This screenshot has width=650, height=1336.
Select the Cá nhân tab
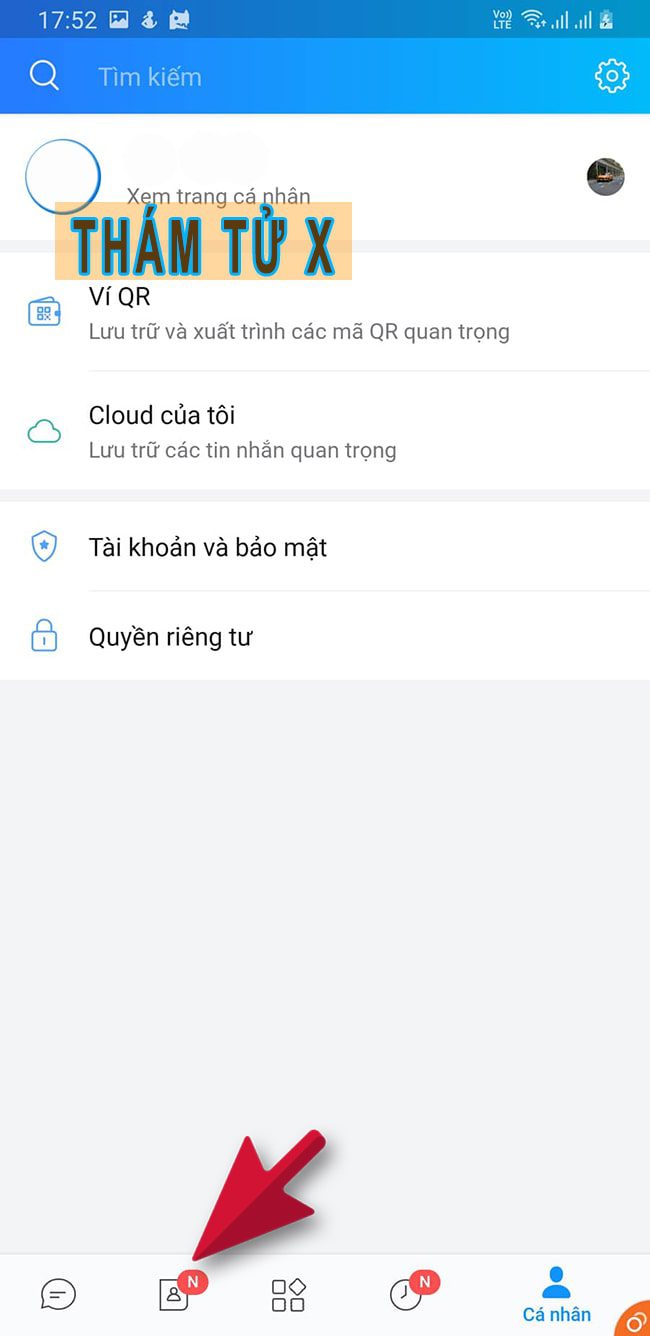556,1295
